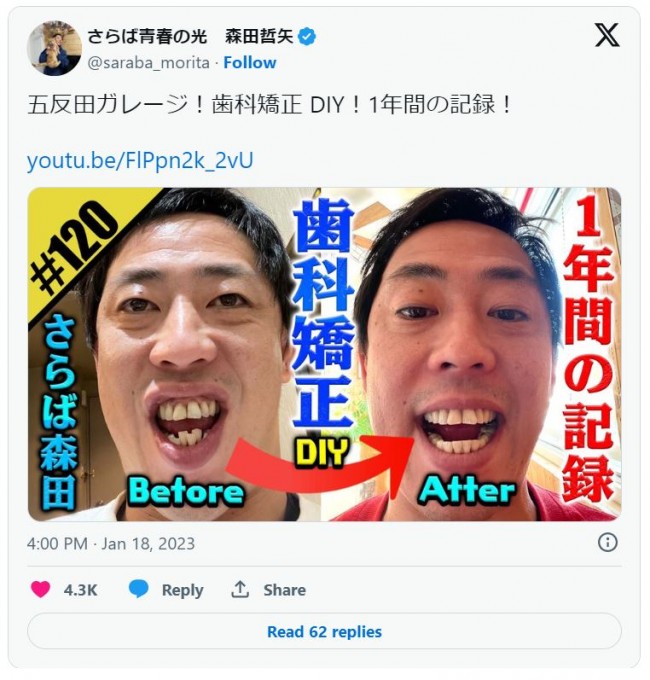
Task: Like this tweet with 4.3K likes
Action: pyautogui.click(x=40, y=590)
